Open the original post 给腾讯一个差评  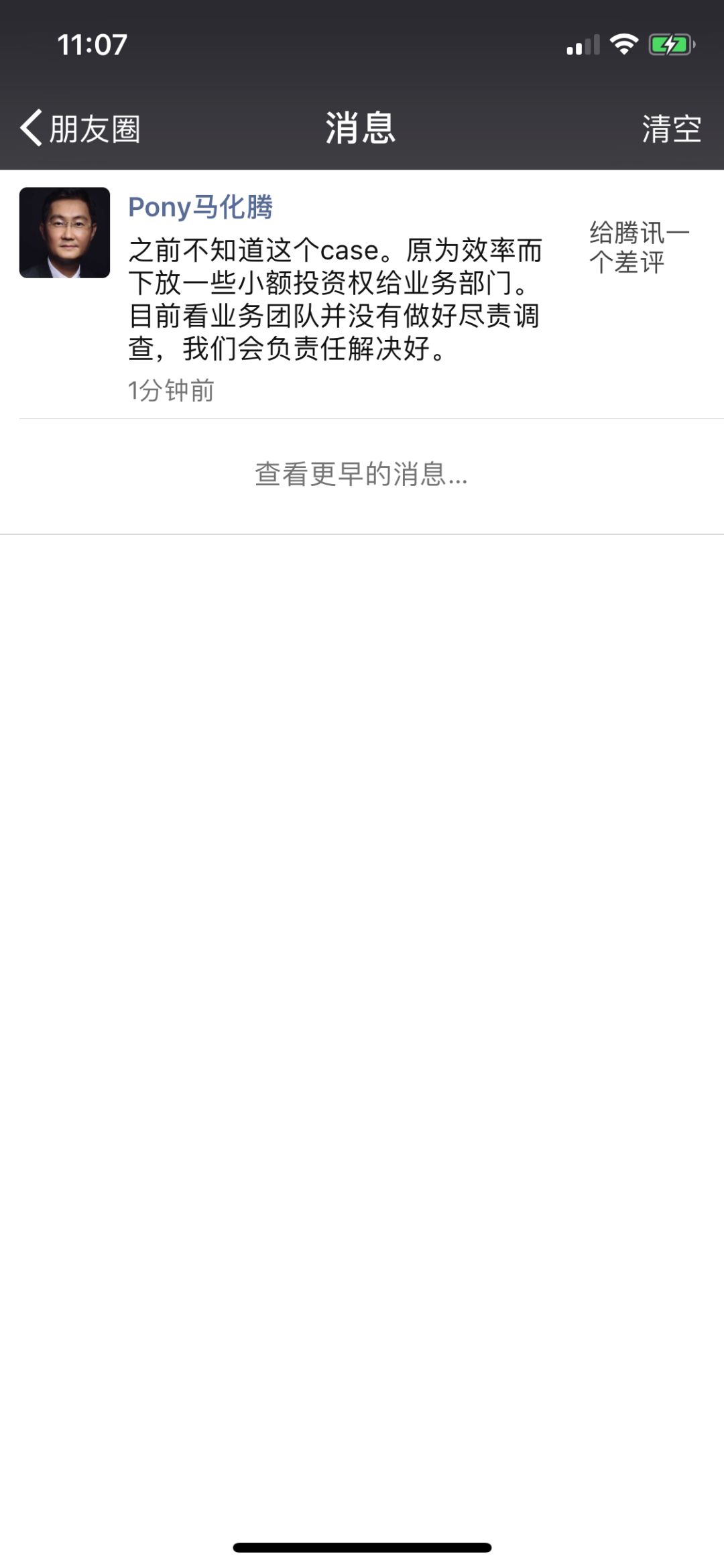point(640,247)
